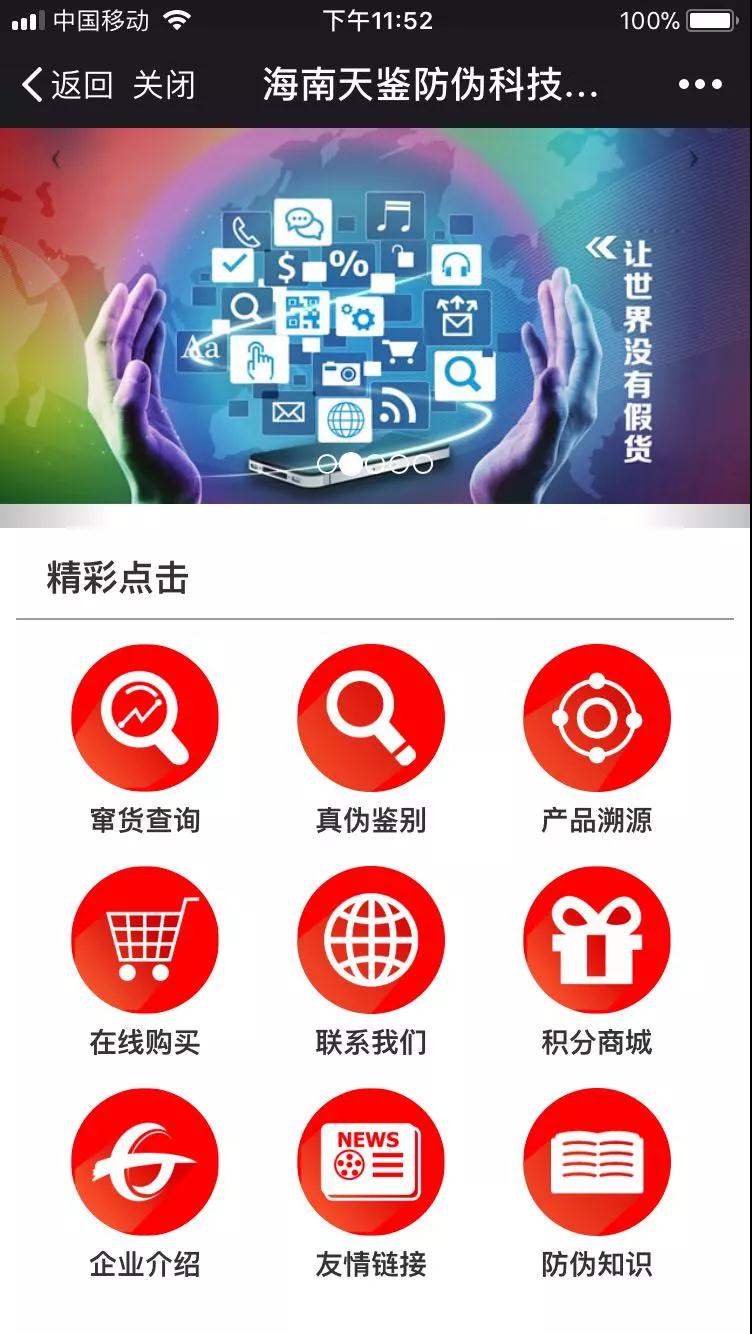Tap 联系我们 contact us
752x1334 pixels.
pos(371,940)
